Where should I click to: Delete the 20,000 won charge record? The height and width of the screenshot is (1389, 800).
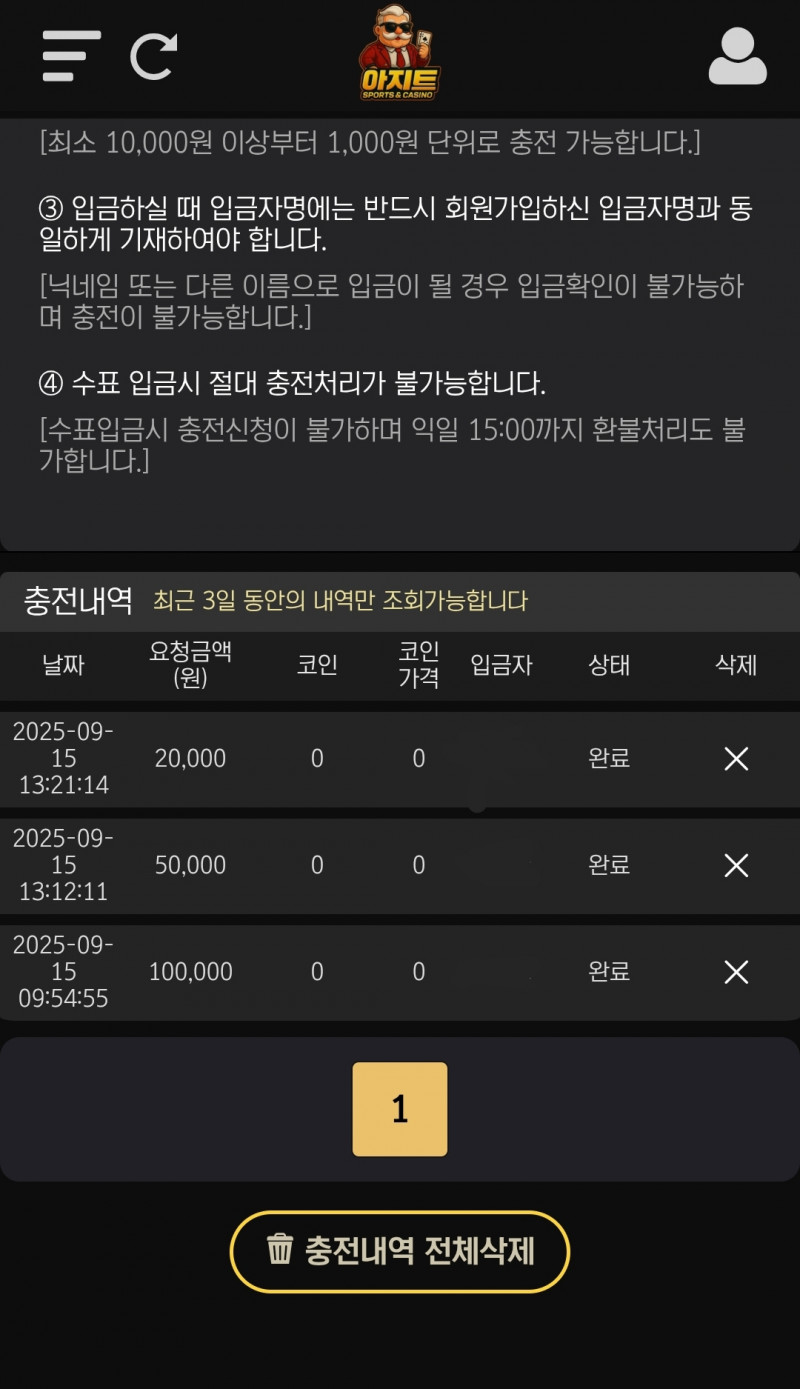coord(736,759)
